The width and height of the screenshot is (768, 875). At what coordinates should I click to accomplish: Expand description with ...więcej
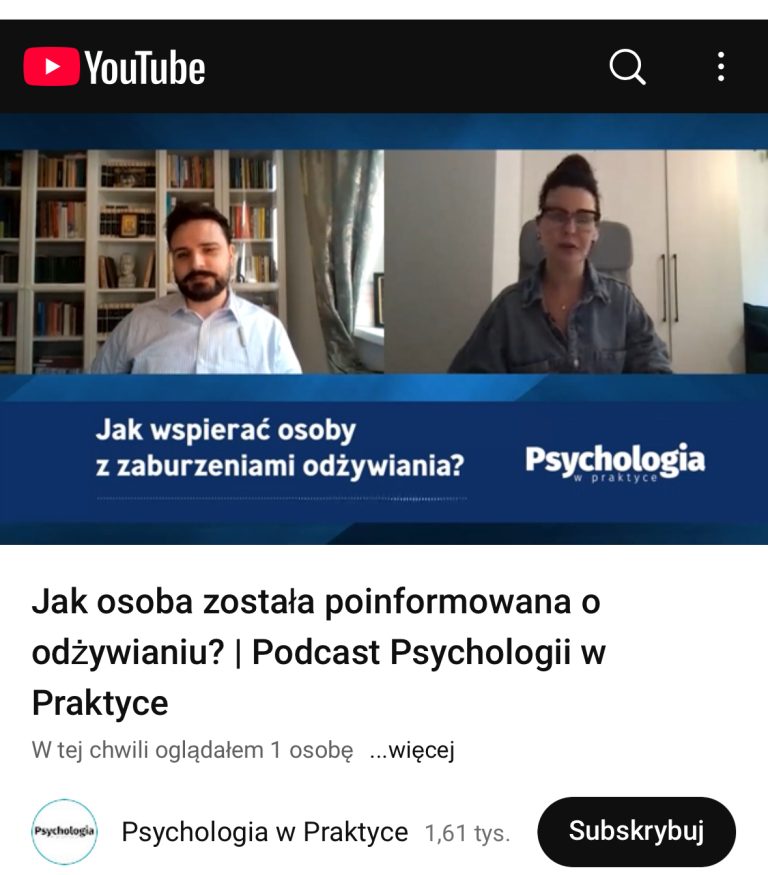point(412,750)
